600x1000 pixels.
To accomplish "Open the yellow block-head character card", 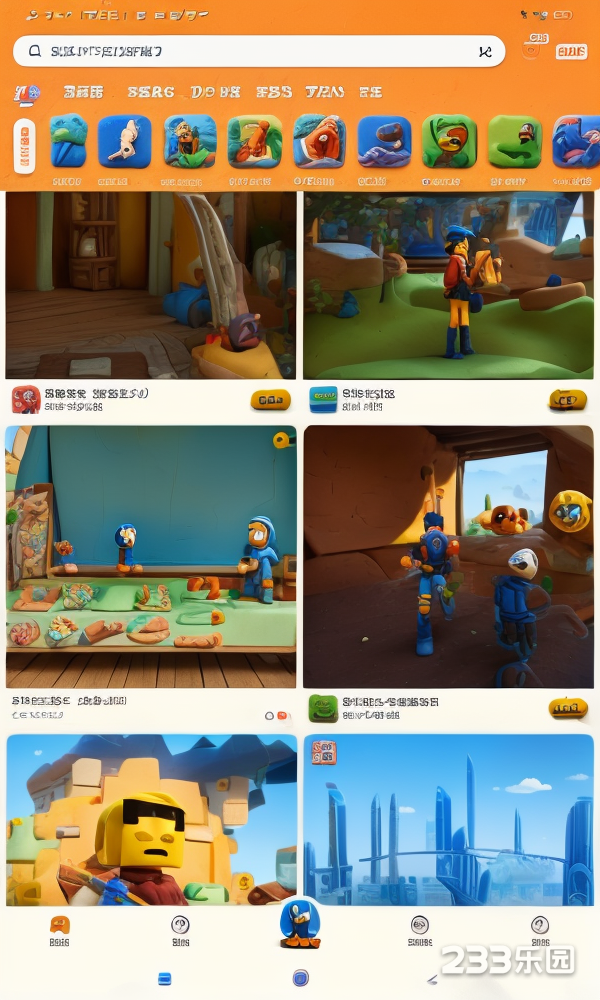I will [151, 820].
